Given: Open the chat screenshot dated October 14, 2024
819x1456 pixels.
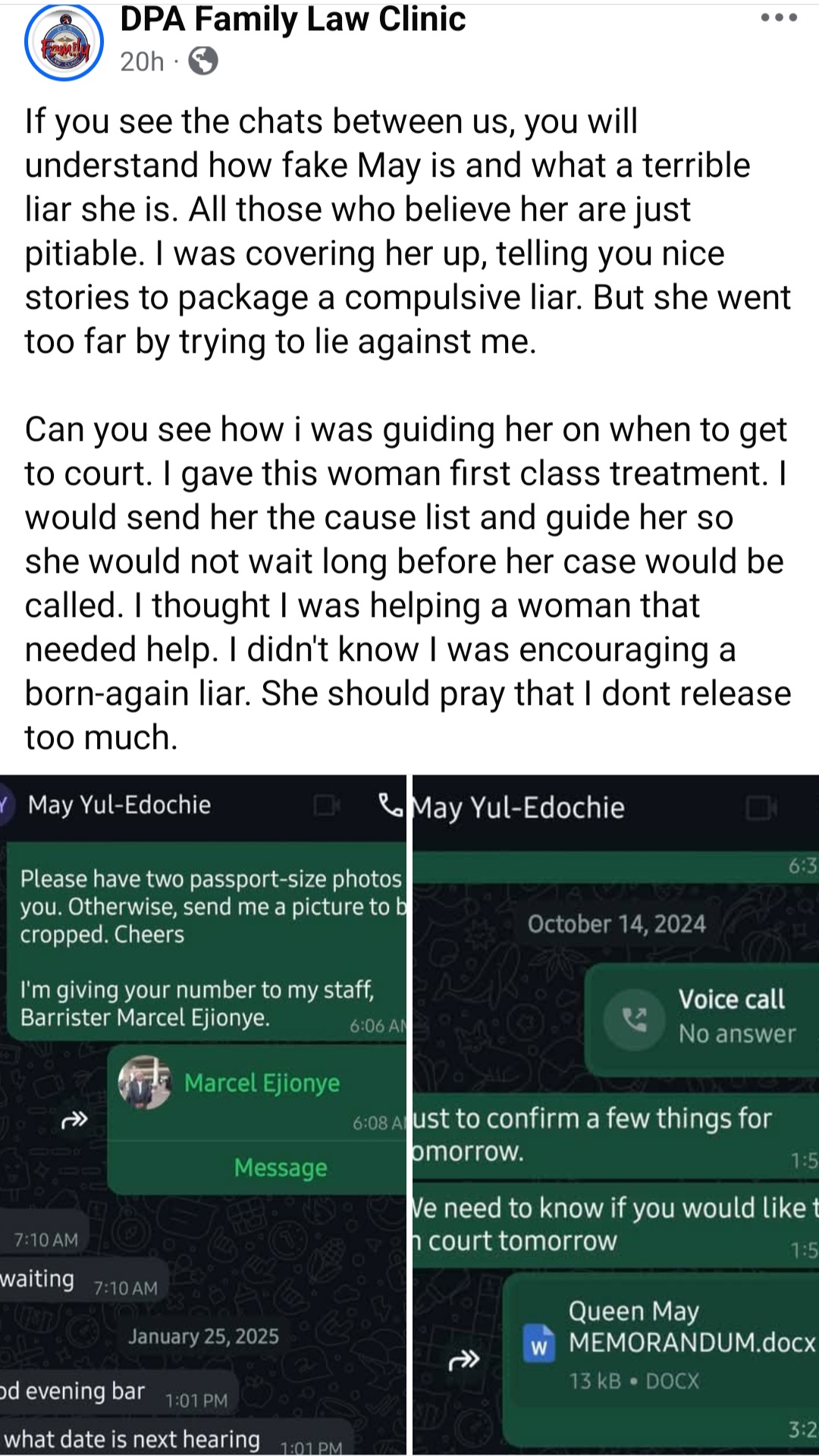Looking at the screenshot, I should pyautogui.click(x=616, y=1114).
